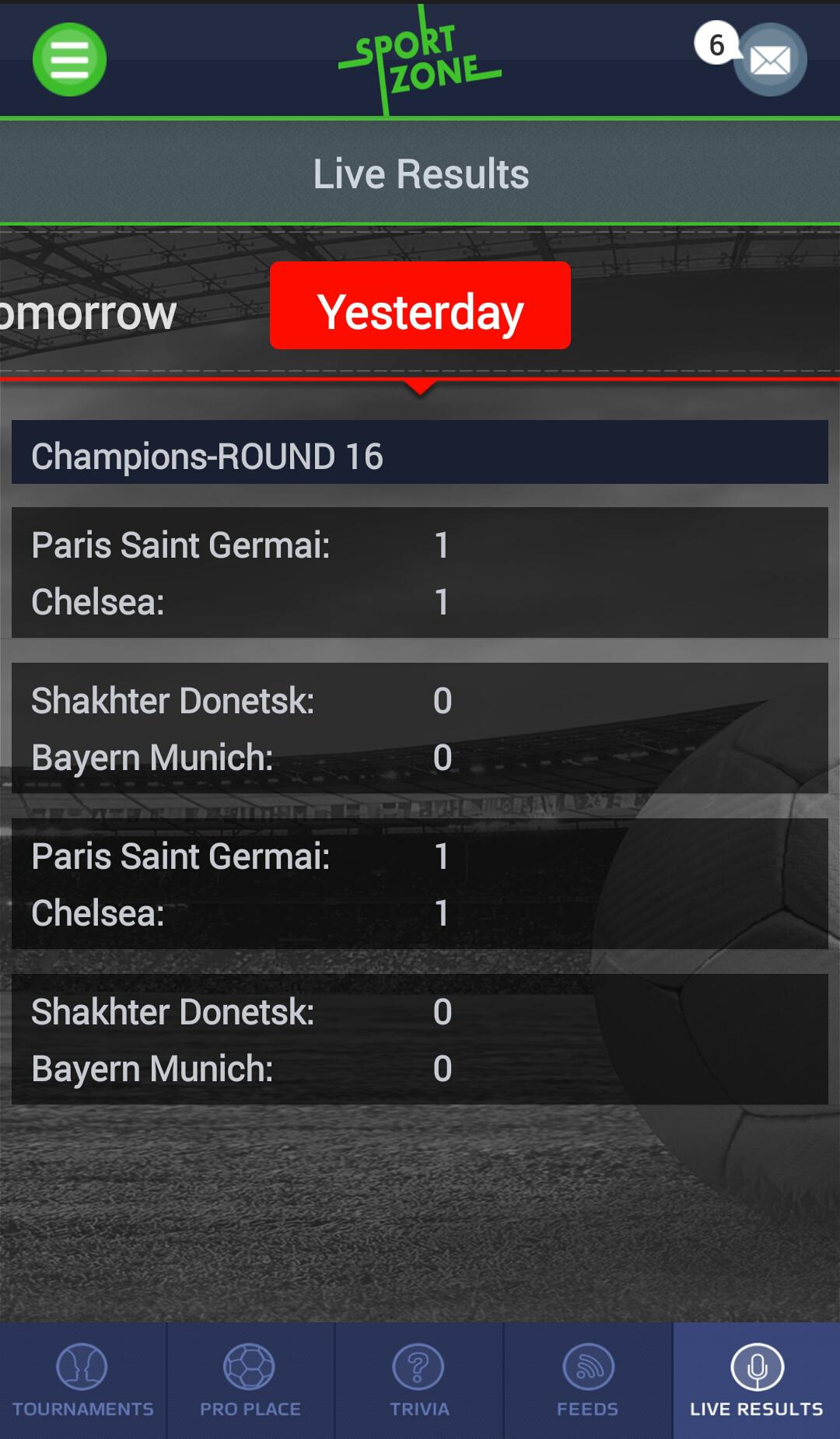Tap the Live Results tab
840x1439 pixels.
tap(756, 1380)
